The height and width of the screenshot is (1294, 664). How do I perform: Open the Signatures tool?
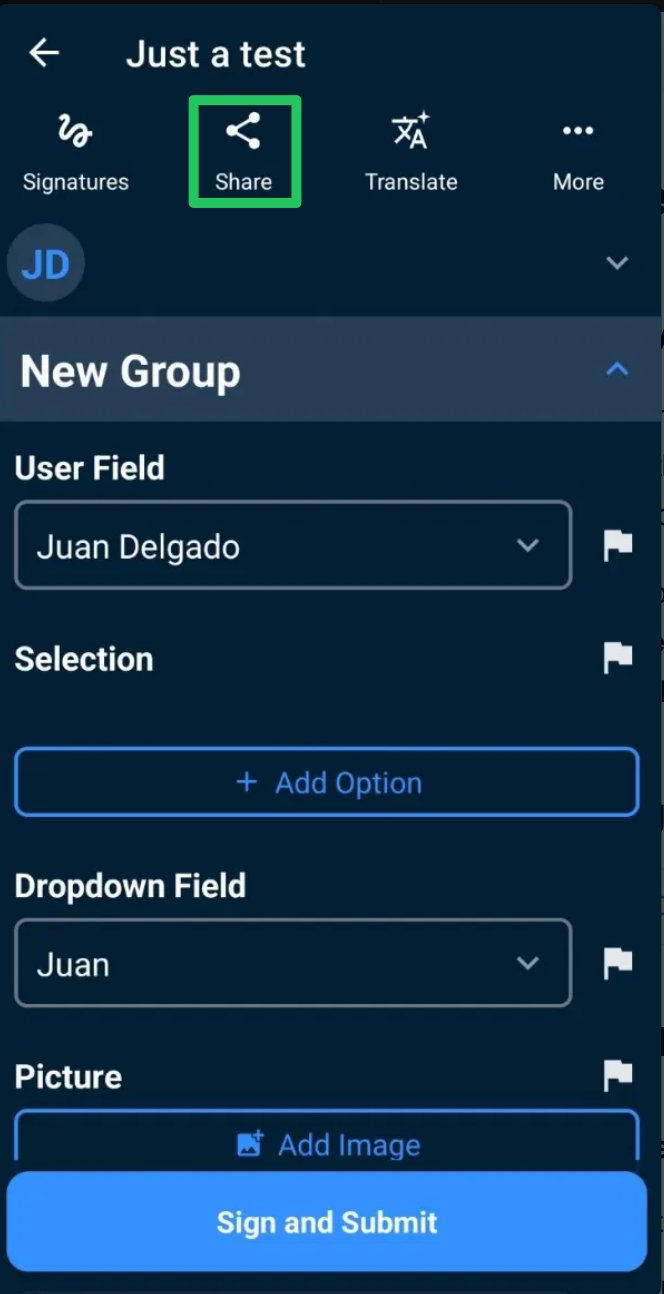point(76,152)
